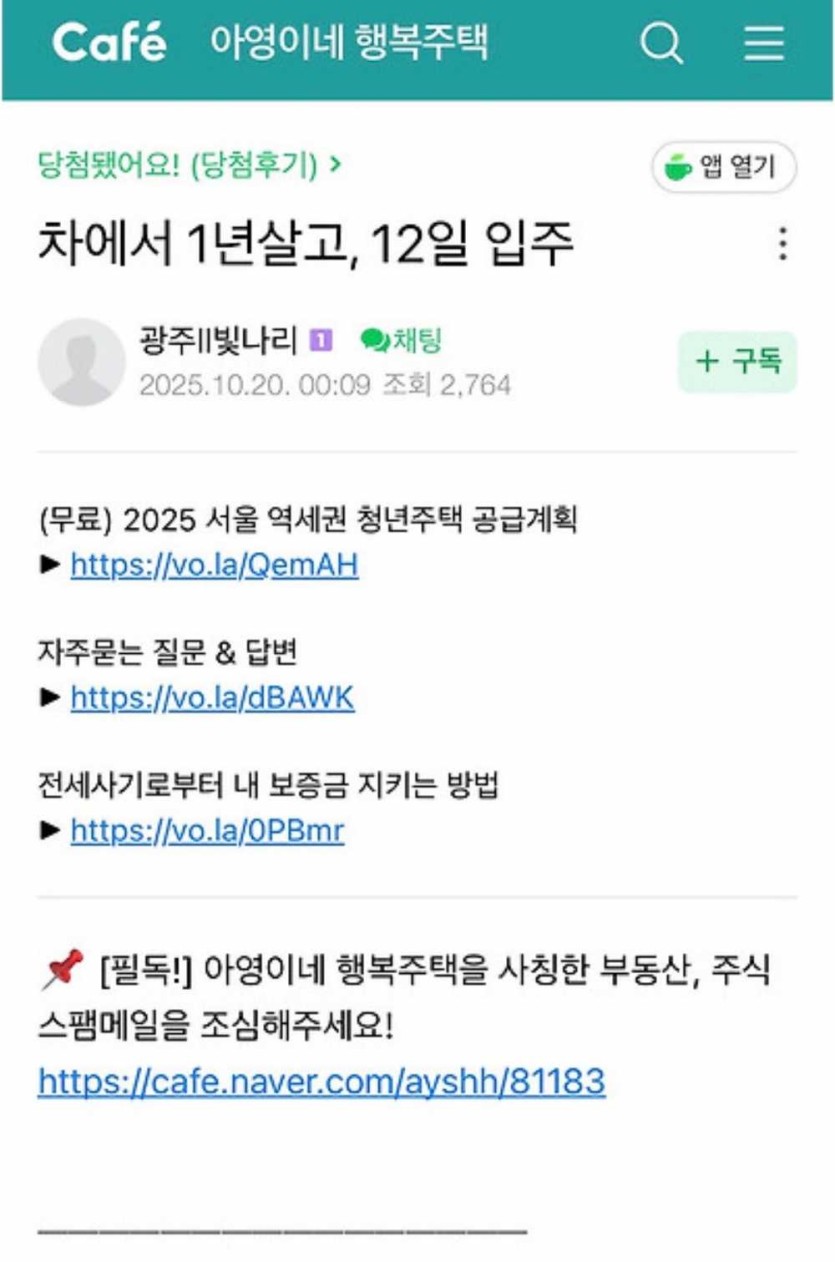This screenshot has height=1262, width=835.
Task: Open the post's three-dot overflow menu
Action: tap(782, 244)
